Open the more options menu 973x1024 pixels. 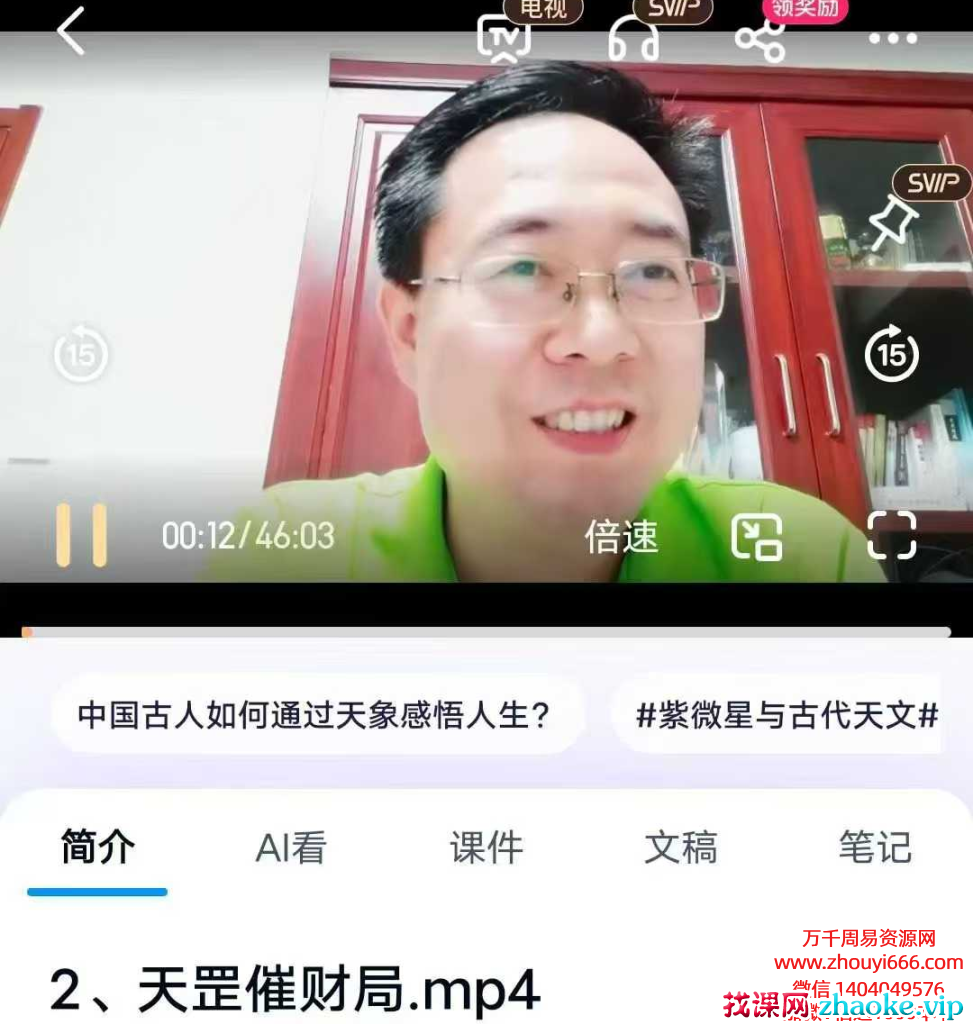pyautogui.click(x=892, y=39)
